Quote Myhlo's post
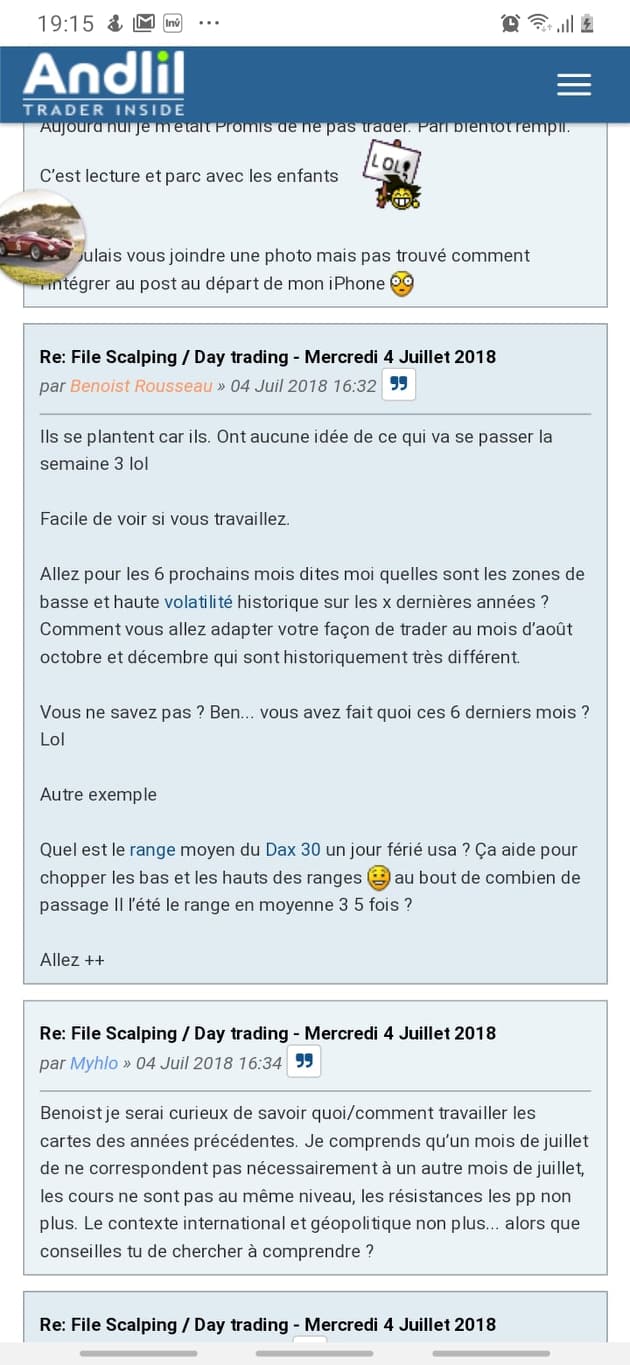Screen dimensions: 630x1365 click(x=304, y=1062)
